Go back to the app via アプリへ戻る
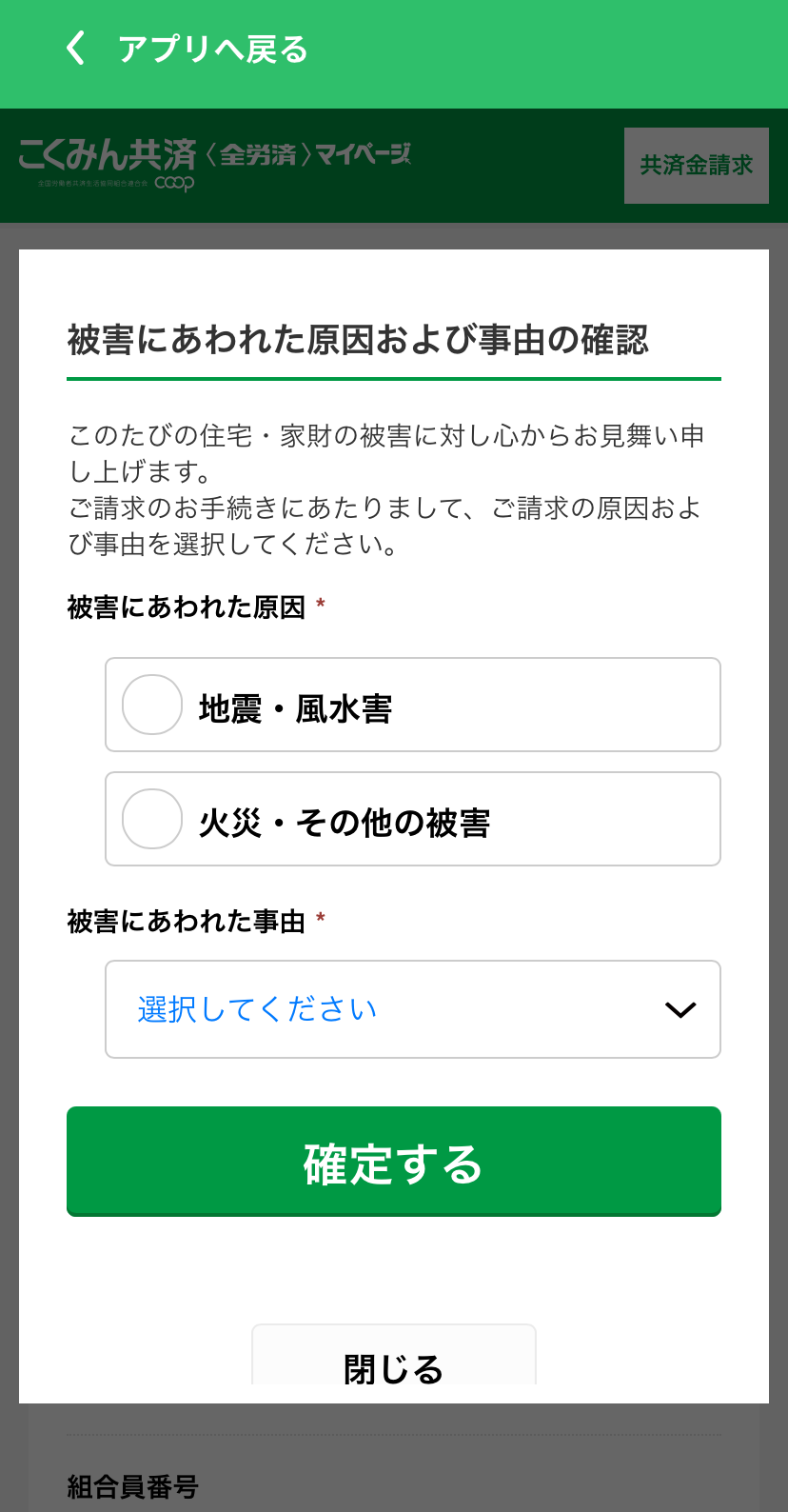 click(x=187, y=49)
